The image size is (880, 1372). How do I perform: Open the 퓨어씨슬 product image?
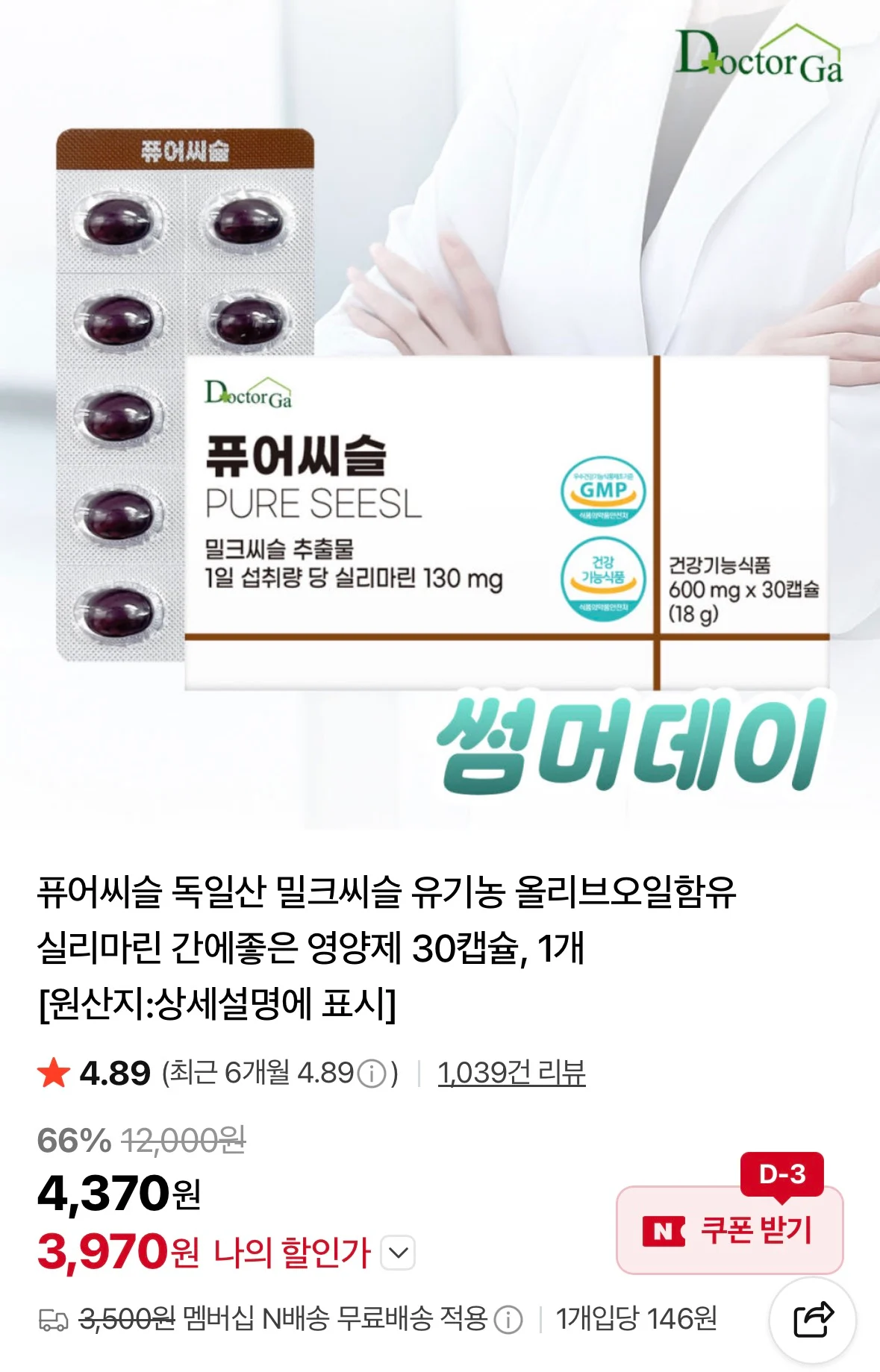(440, 415)
